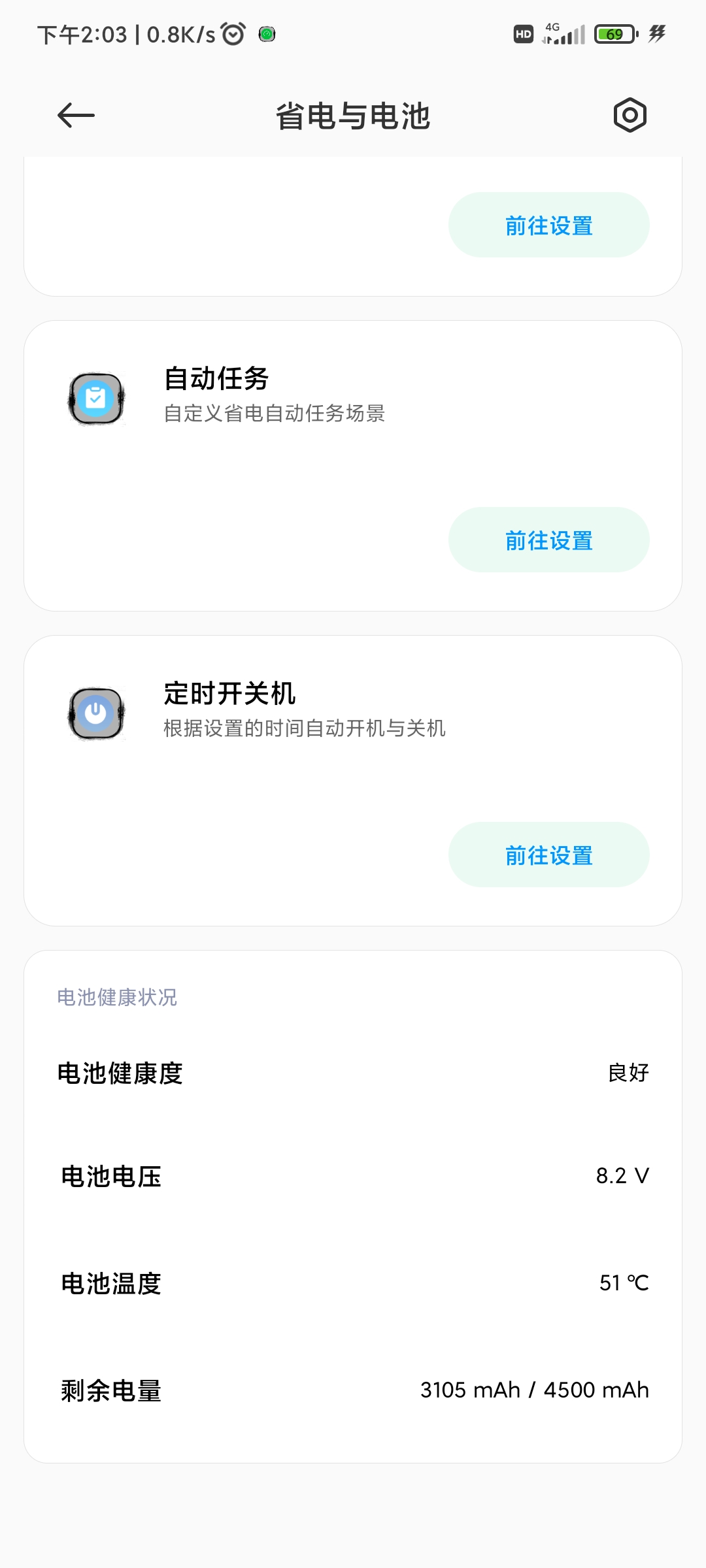Go back using the top-left arrow
Image resolution: width=706 pixels, height=1568 pixels.
point(76,116)
